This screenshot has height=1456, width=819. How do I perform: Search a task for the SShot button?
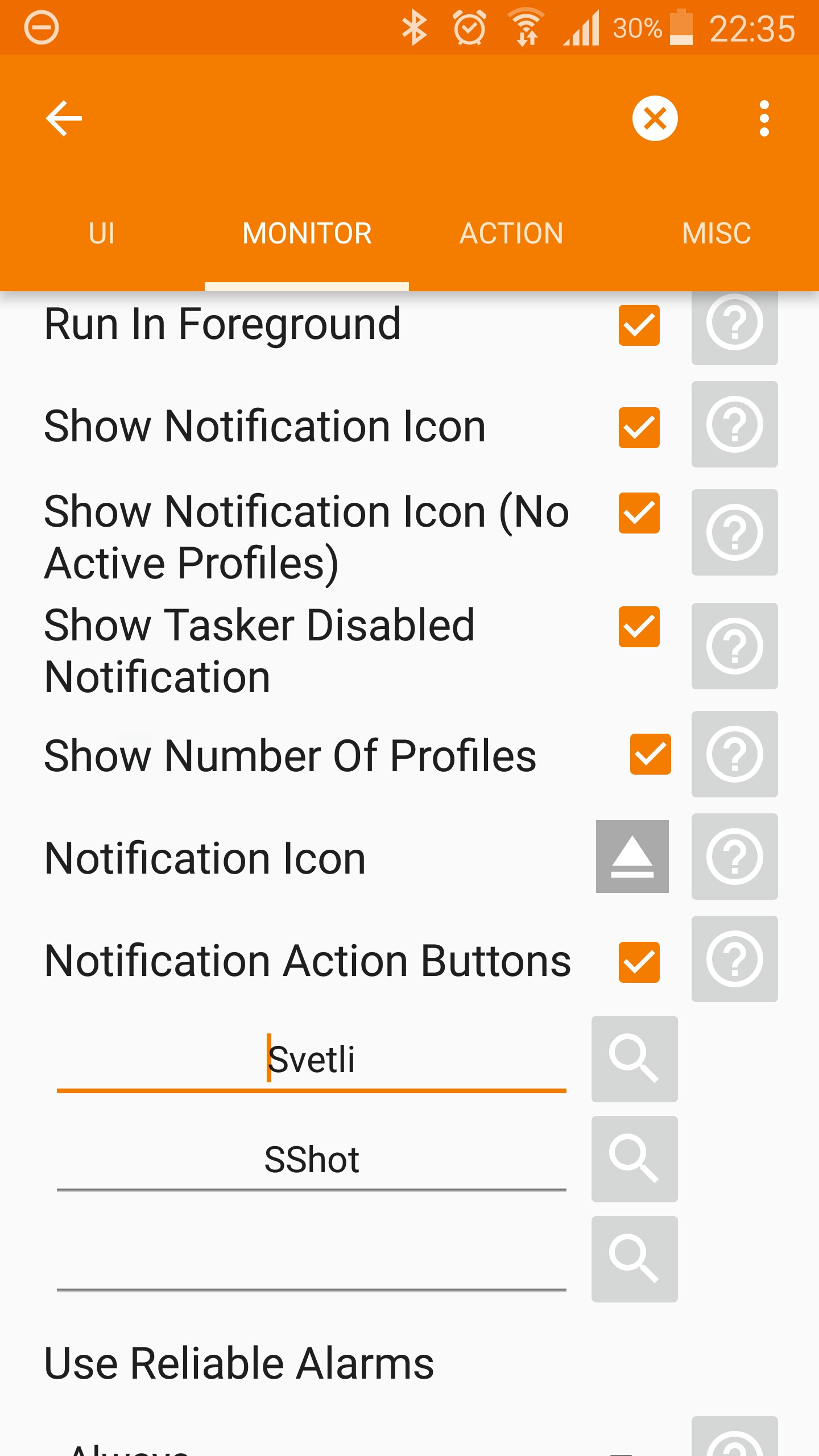pyautogui.click(x=634, y=1159)
